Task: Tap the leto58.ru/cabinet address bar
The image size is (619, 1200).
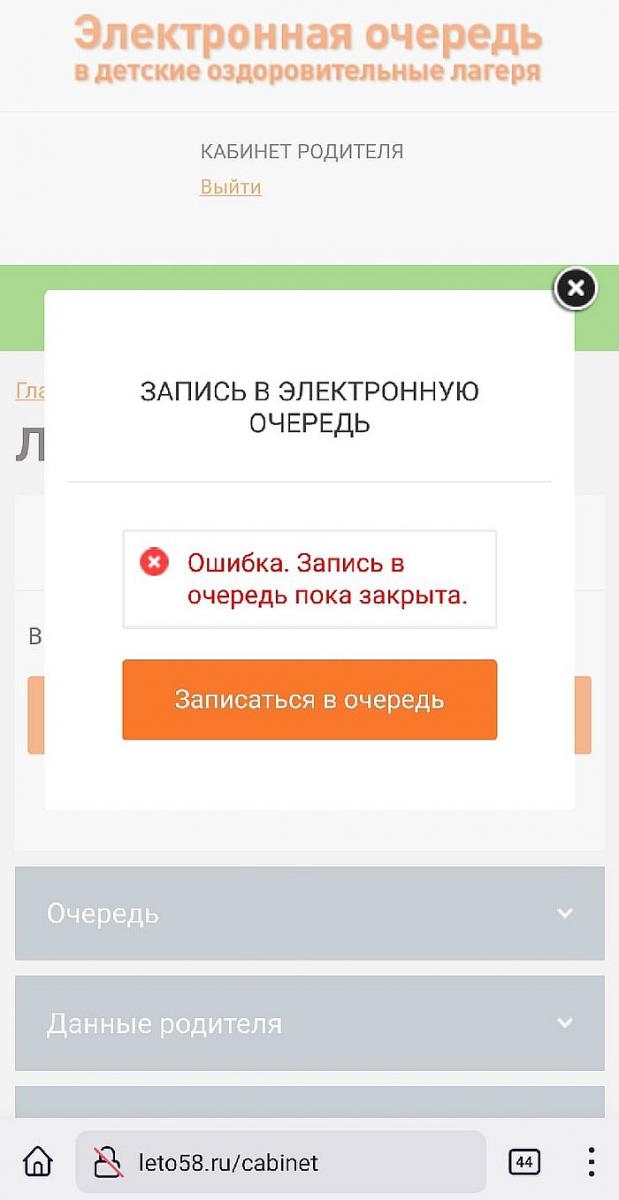Action: click(x=280, y=1163)
